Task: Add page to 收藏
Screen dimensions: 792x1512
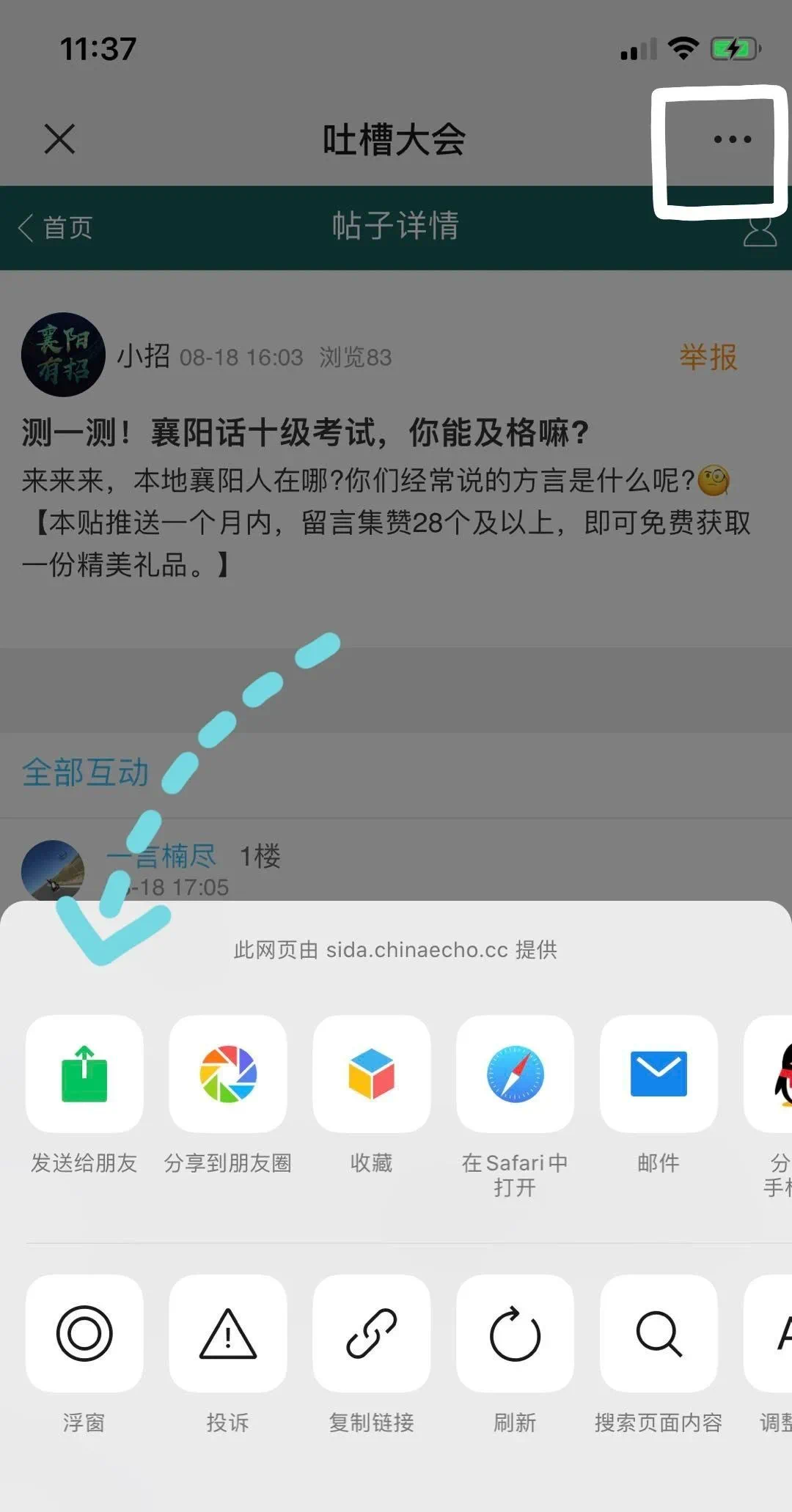Action: tap(371, 1074)
